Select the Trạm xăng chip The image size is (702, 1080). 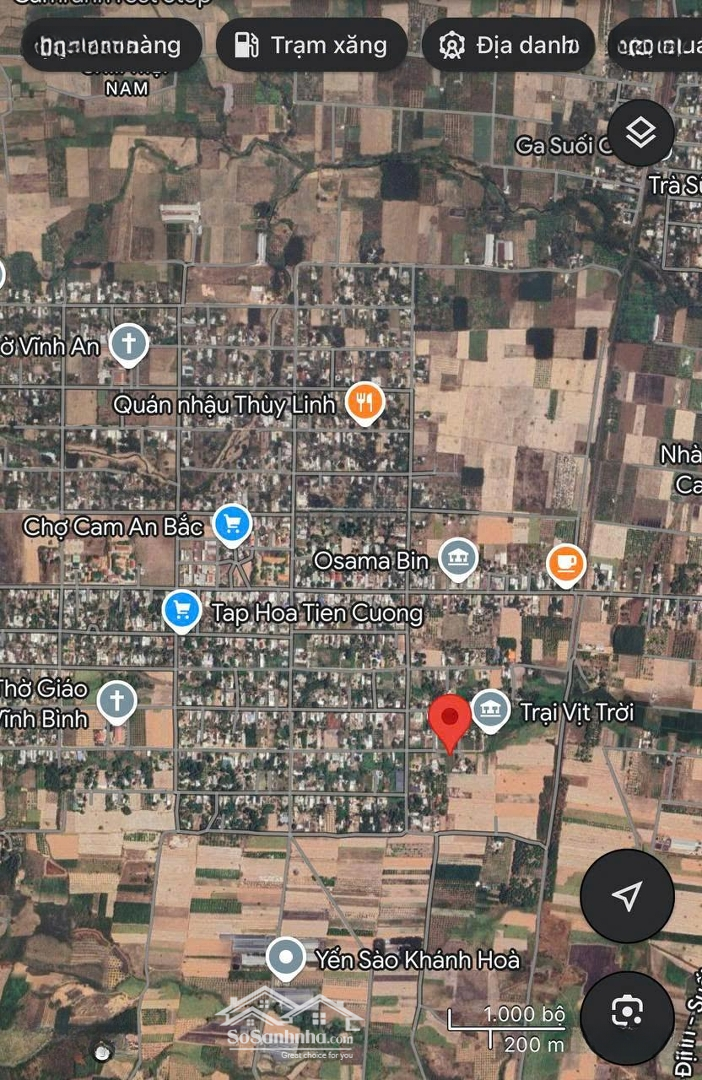coord(311,45)
